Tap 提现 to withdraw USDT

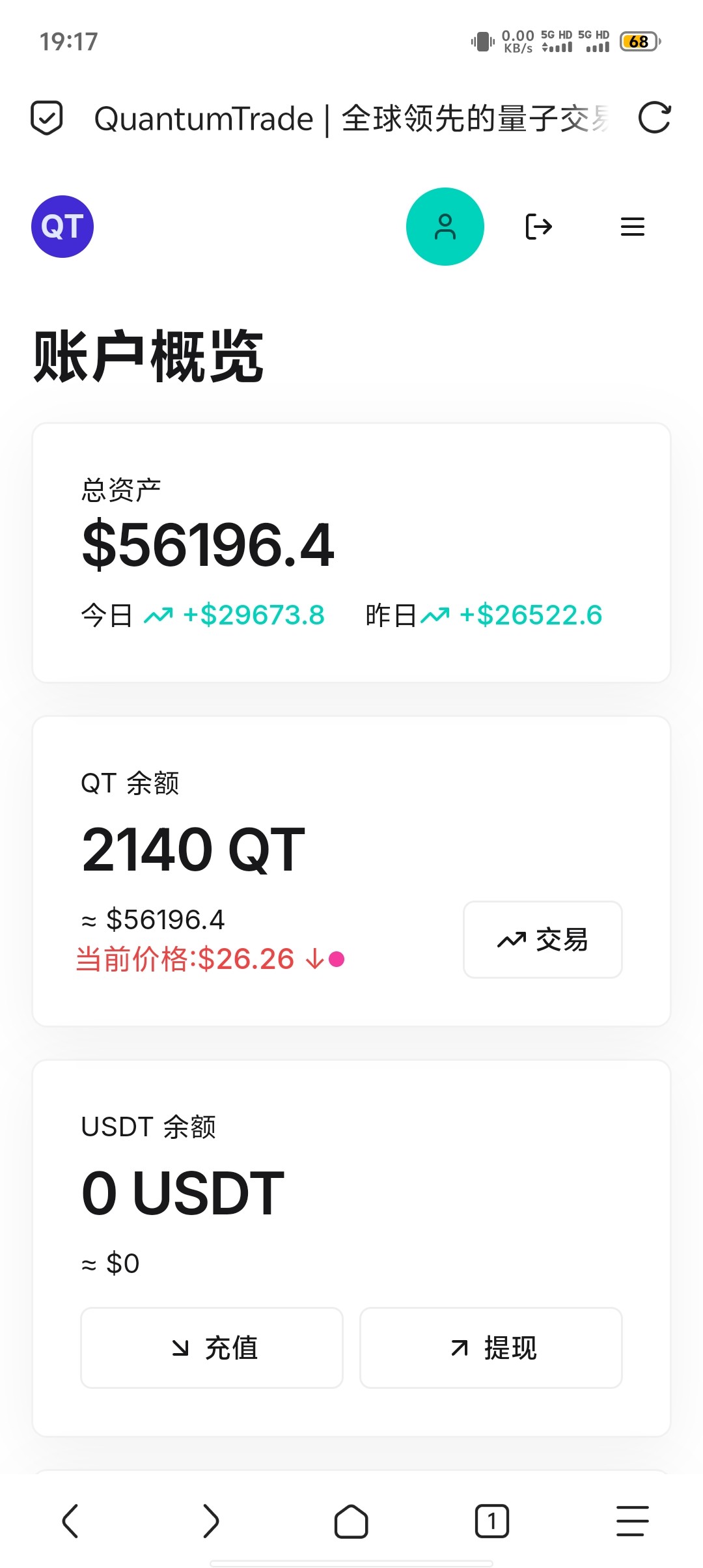coord(491,1347)
